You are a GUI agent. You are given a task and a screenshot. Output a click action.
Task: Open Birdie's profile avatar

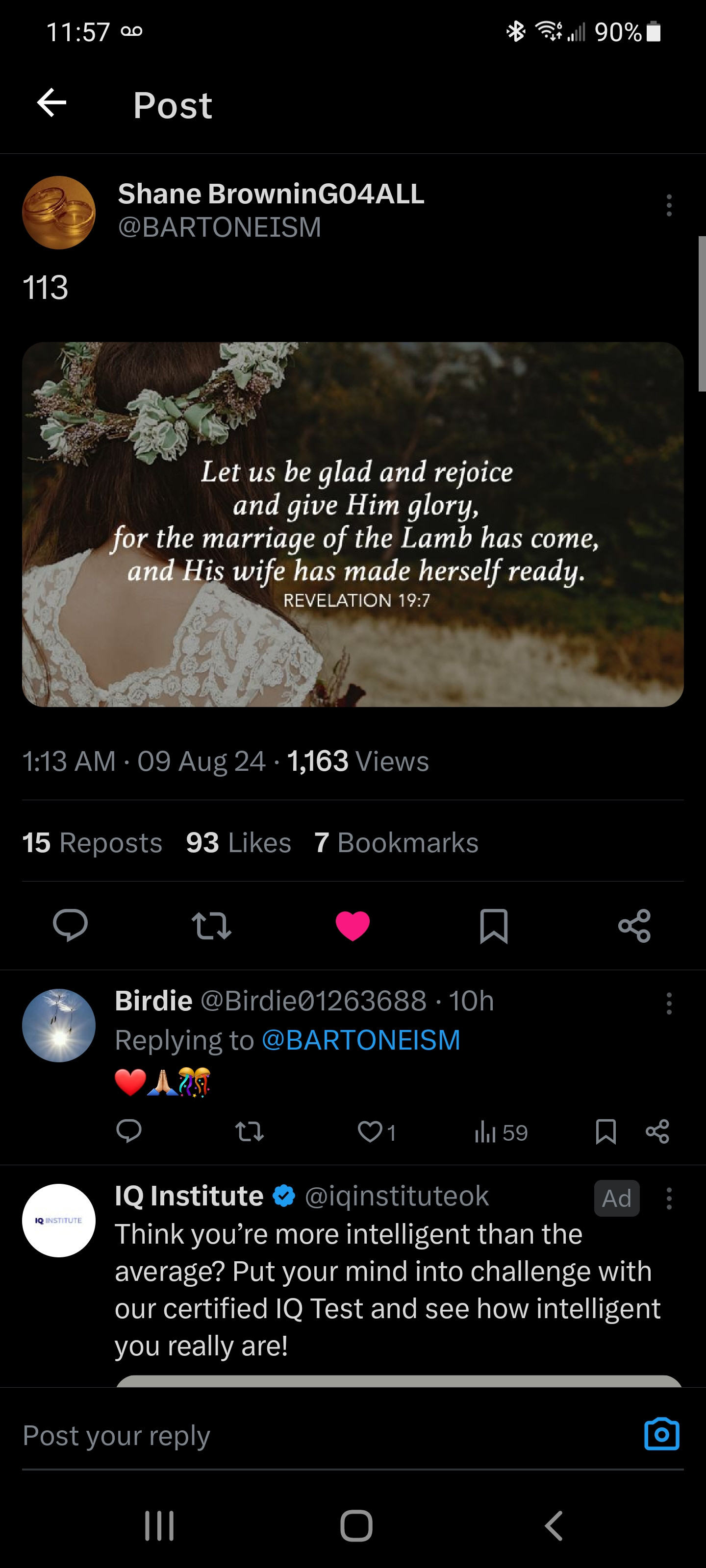(58, 1026)
